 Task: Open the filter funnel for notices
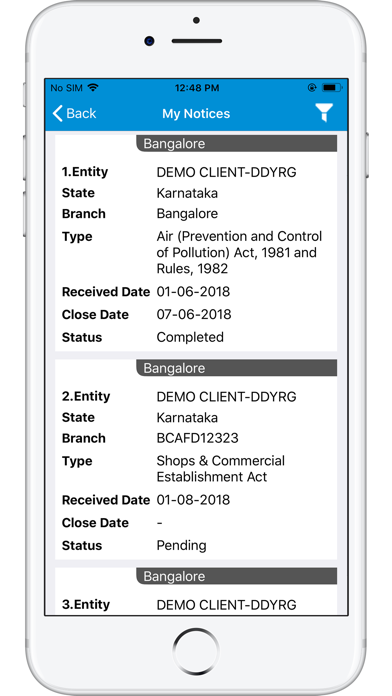(324, 113)
